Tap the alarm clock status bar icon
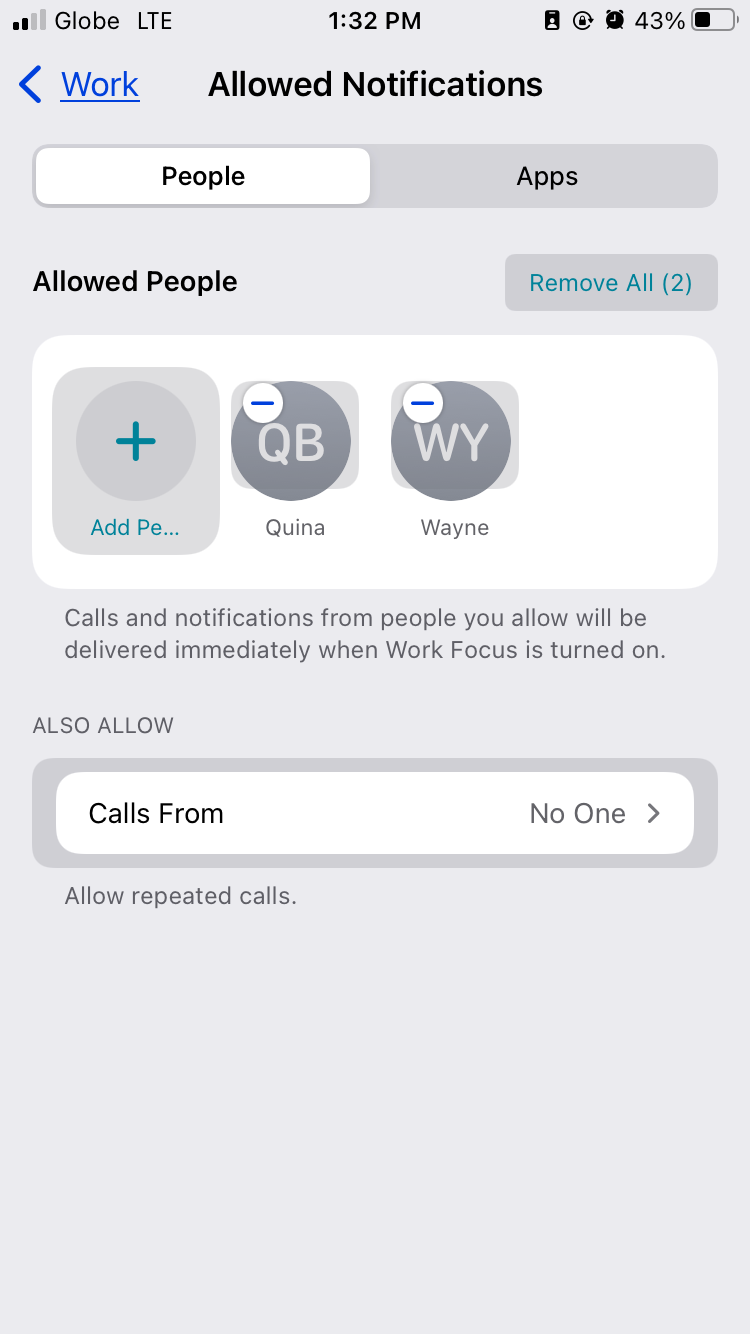This screenshot has height=1334, width=750. [611, 20]
